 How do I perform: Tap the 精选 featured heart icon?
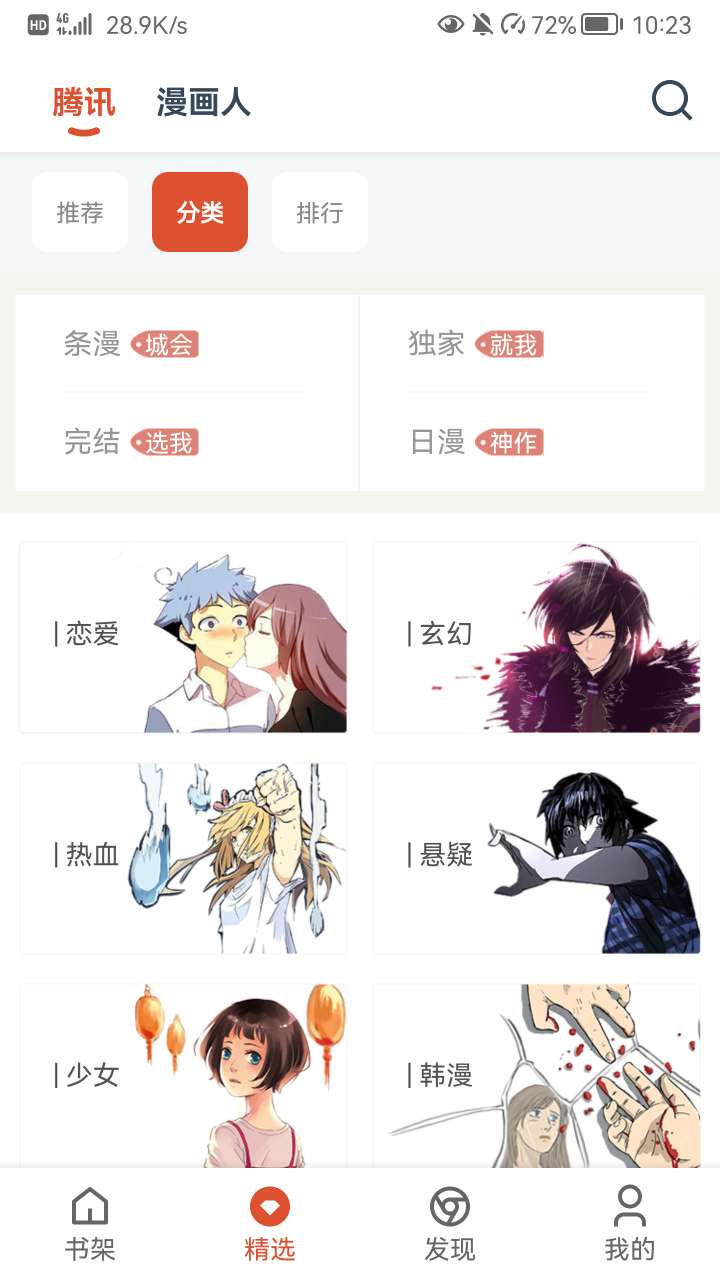(x=269, y=1208)
